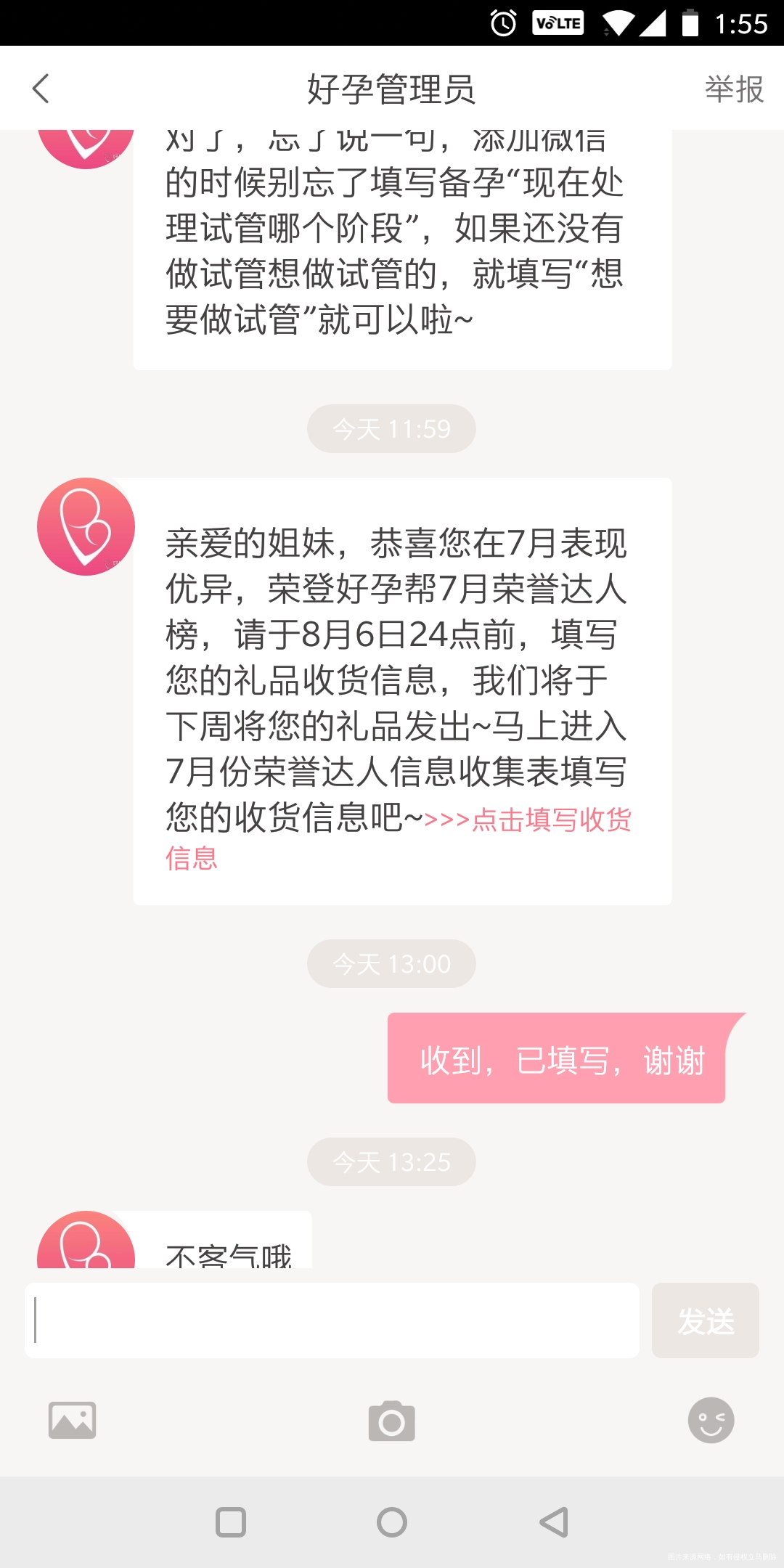
Task: Open the photo gallery picker icon
Action: (x=70, y=1420)
